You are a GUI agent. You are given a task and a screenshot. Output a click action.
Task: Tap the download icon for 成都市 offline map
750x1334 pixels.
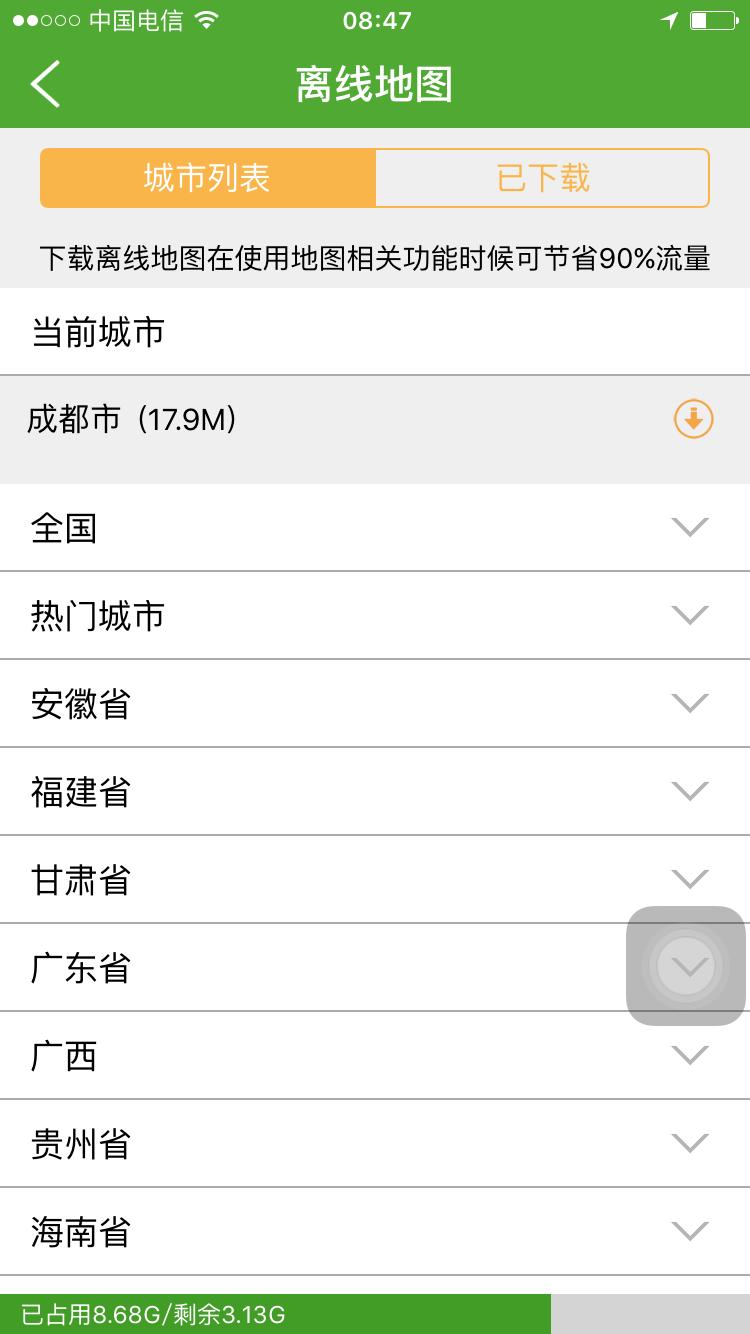[x=691, y=420]
